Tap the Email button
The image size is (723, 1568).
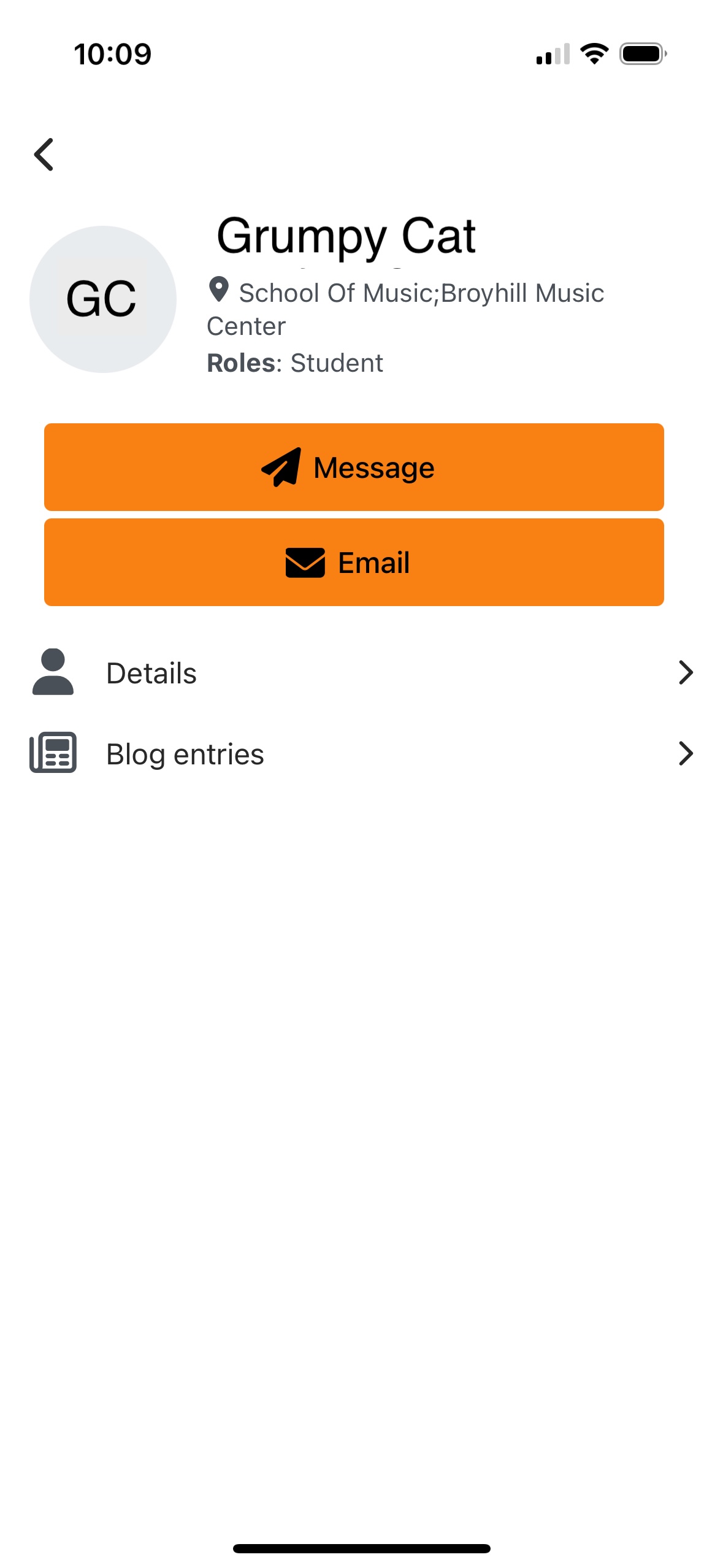click(354, 562)
